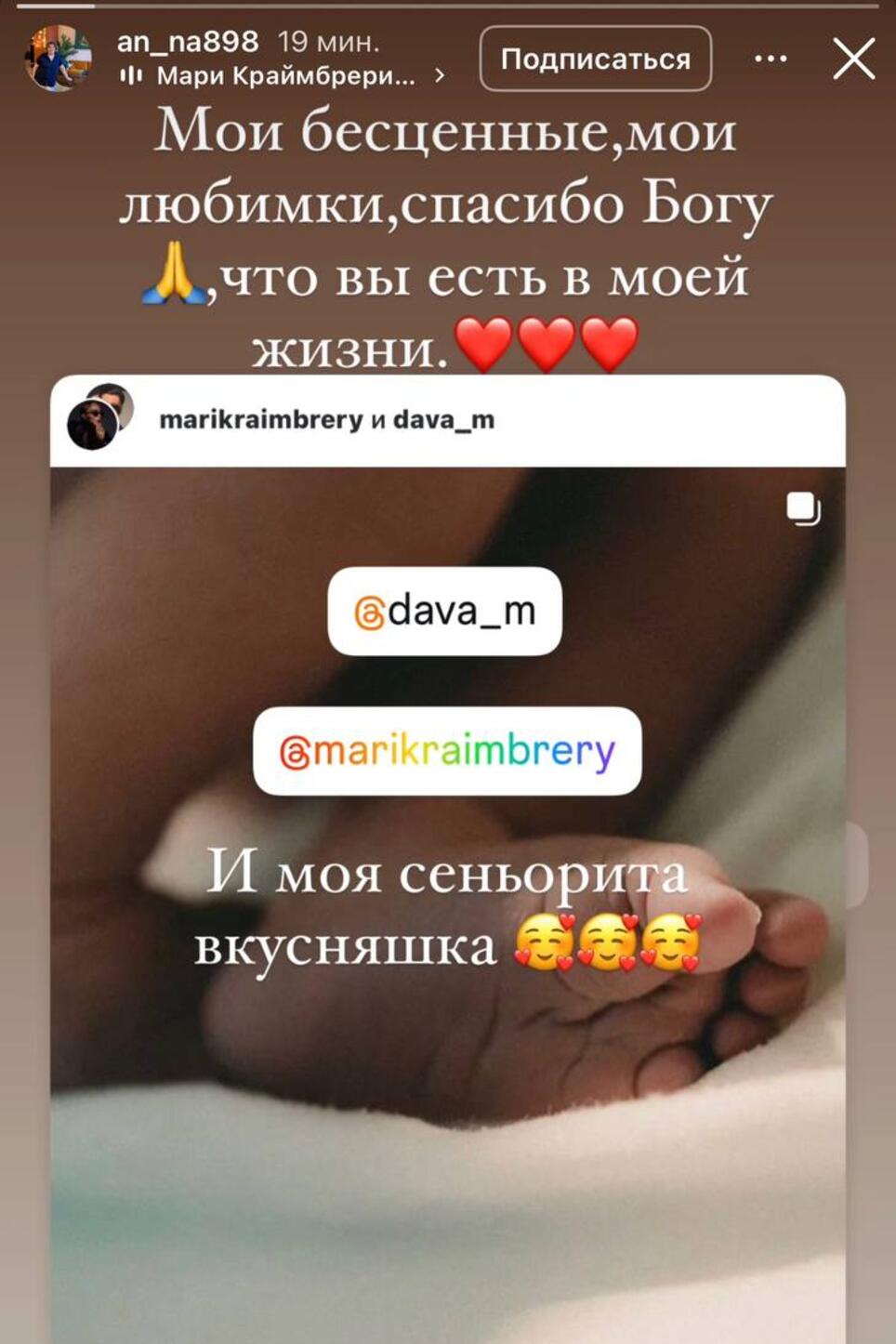Screen dimensions: 896x1344
Task: Open the three-dot options menu
Action: click(x=771, y=59)
